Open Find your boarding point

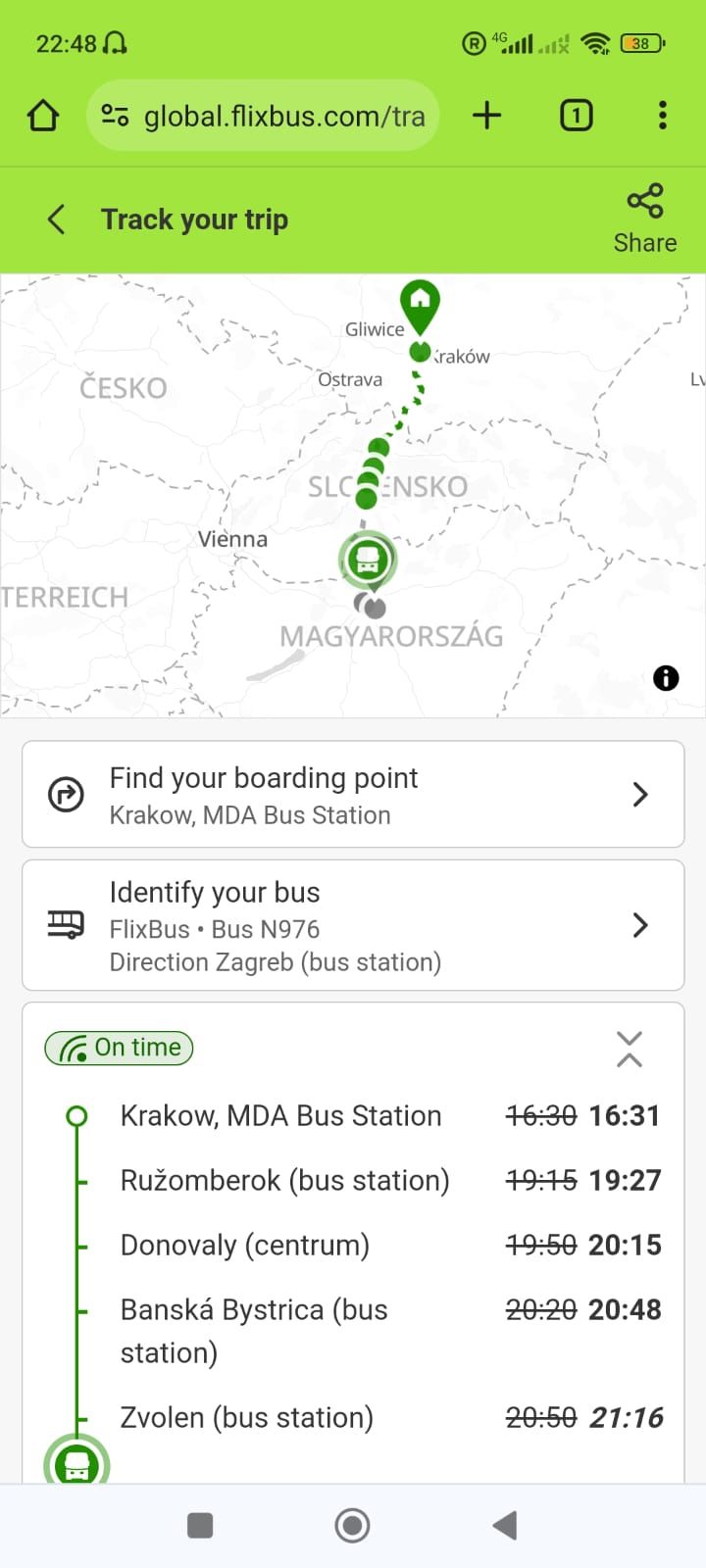pos(353,795)
